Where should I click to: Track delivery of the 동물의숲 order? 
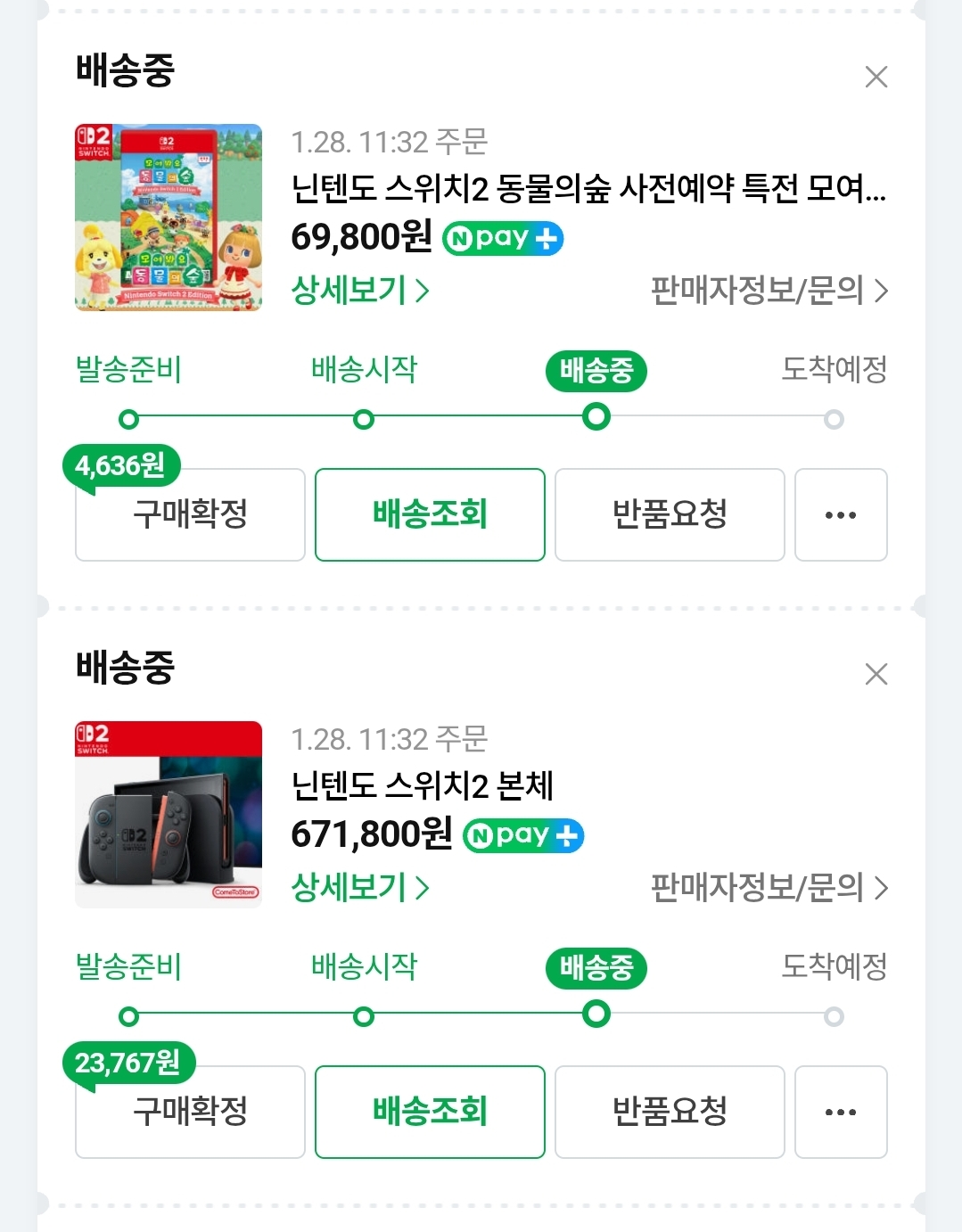pos(430,514)
